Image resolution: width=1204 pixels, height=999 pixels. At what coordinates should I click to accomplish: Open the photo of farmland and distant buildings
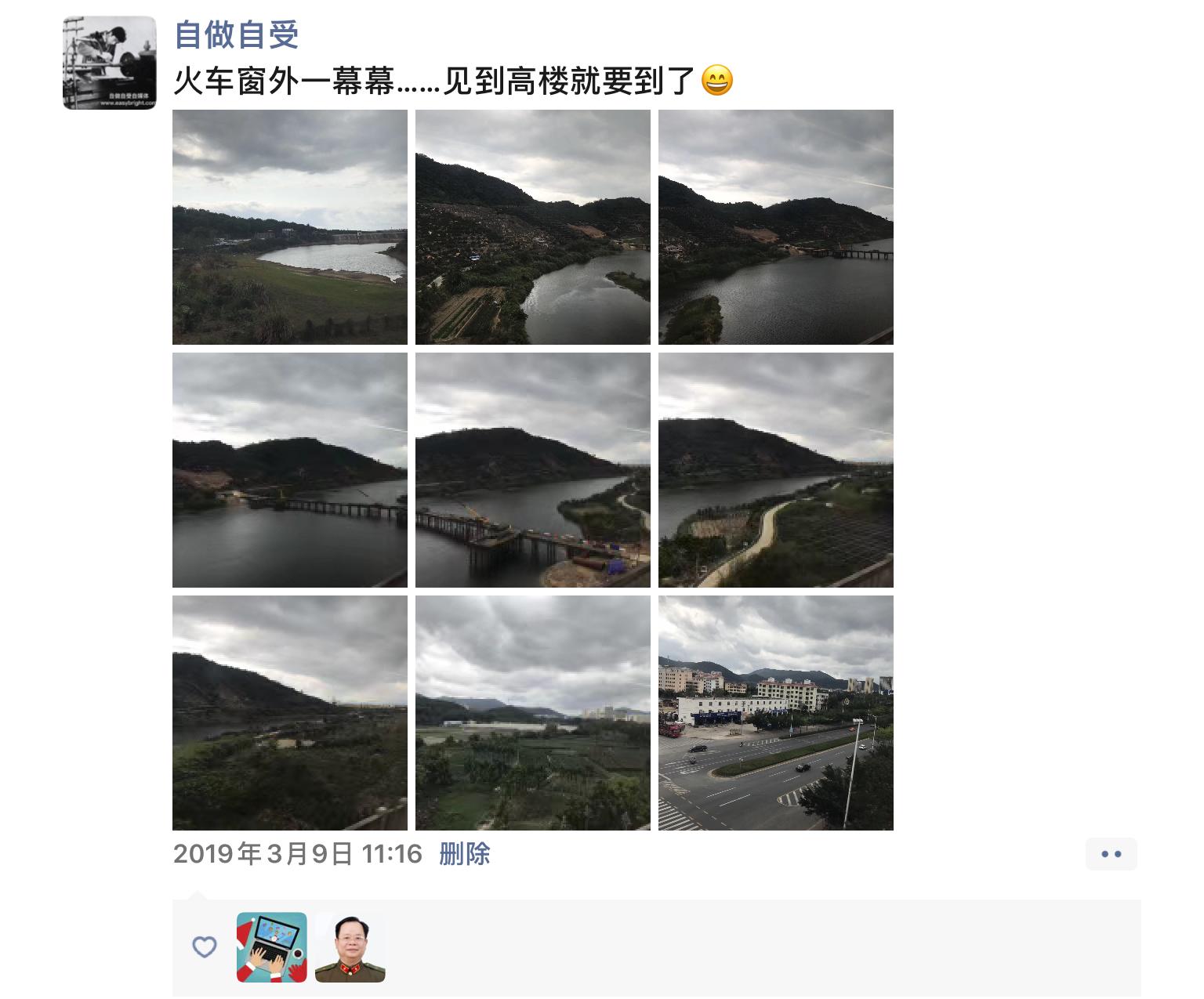point(533,713)
